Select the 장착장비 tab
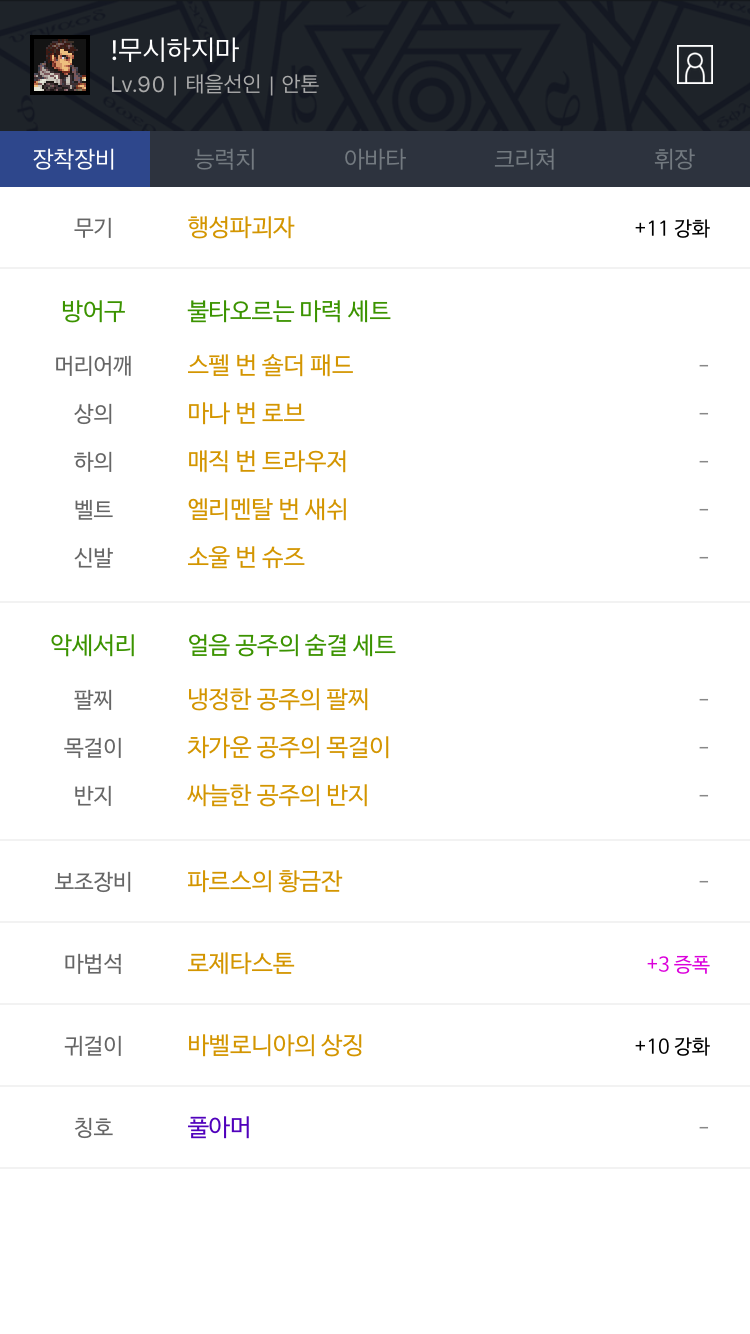 [75, 159]
